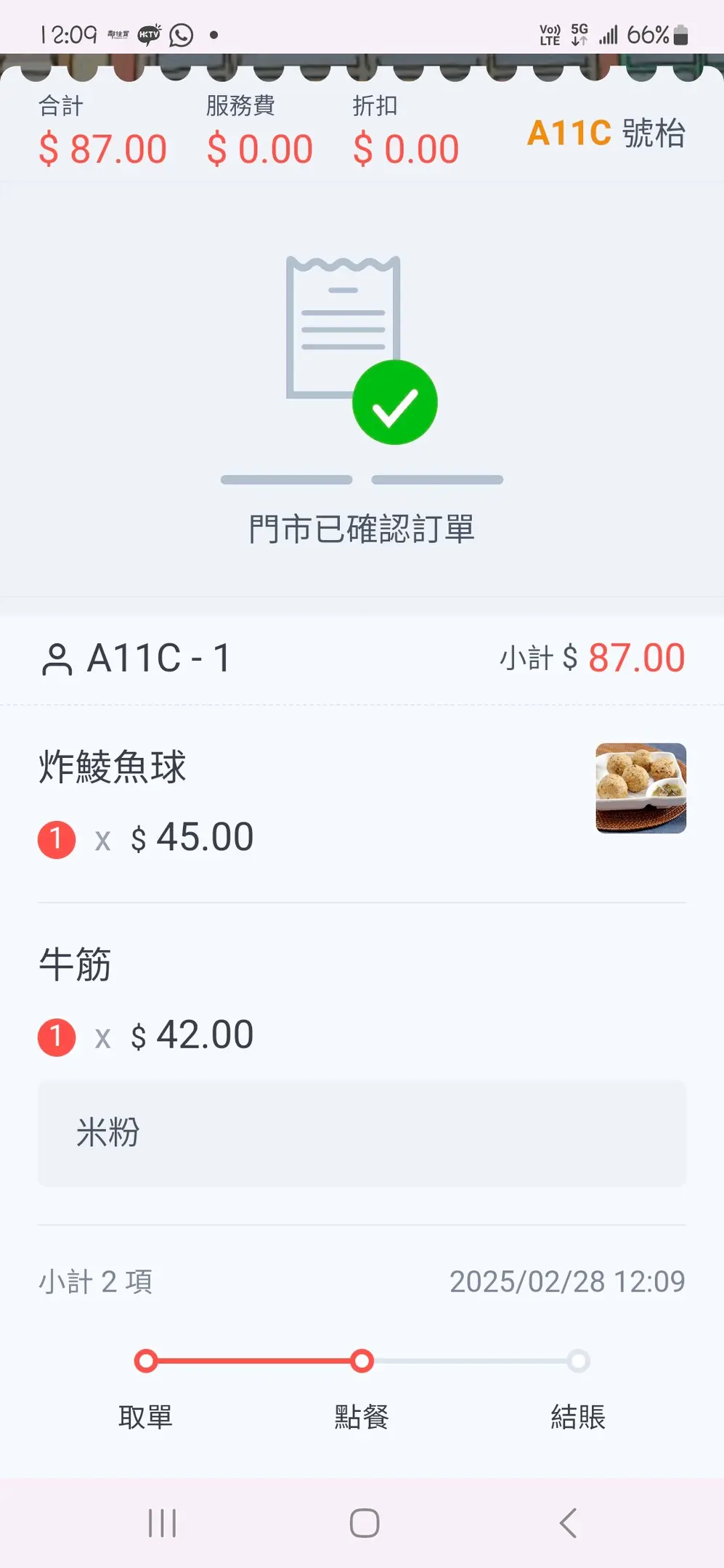
Task: Open the 炸鯪魚球 dish photo
Action: point(640,788)
